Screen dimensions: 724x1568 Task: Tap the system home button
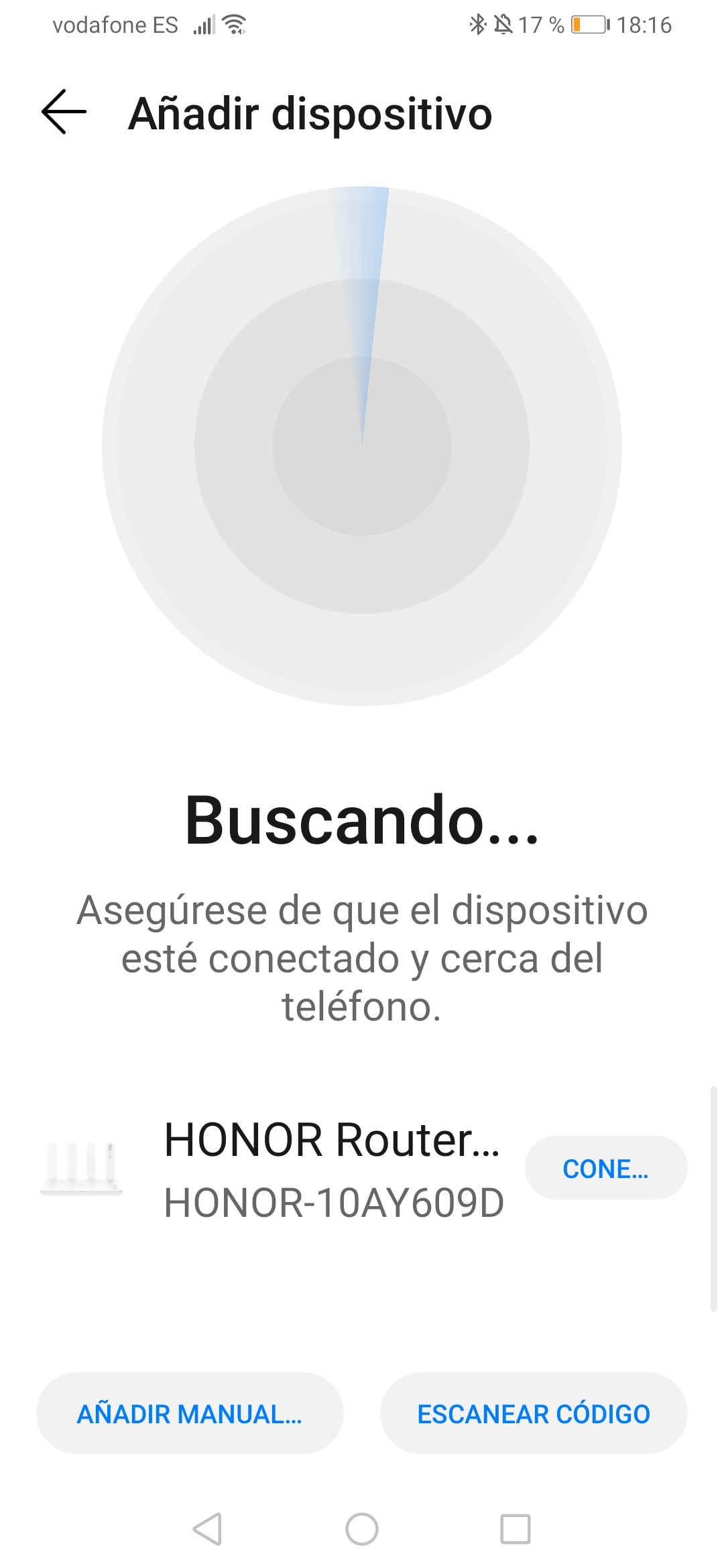tap(362, 1529)
